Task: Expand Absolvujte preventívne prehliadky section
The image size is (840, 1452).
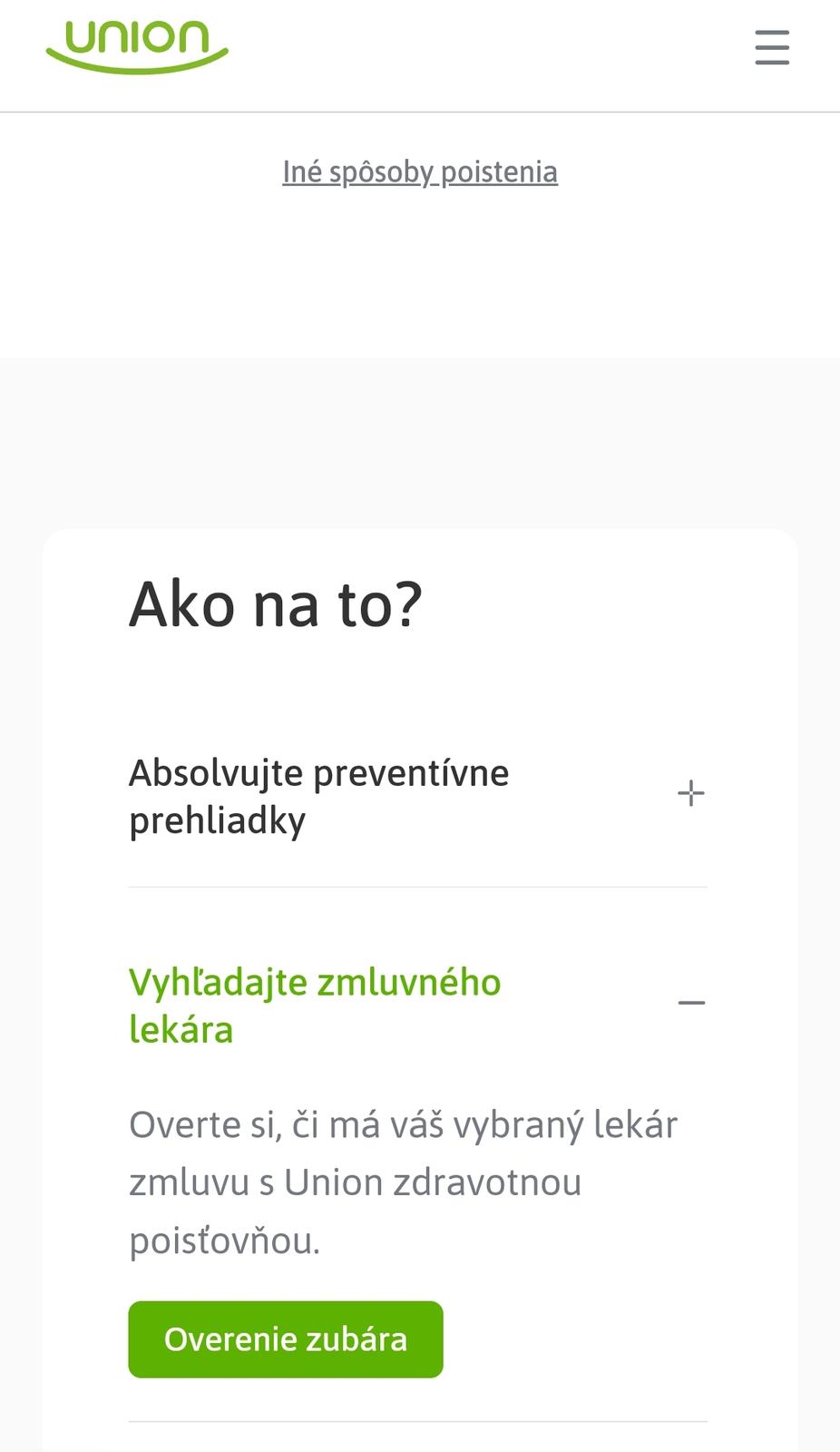Action: click(x=690, y=793)
